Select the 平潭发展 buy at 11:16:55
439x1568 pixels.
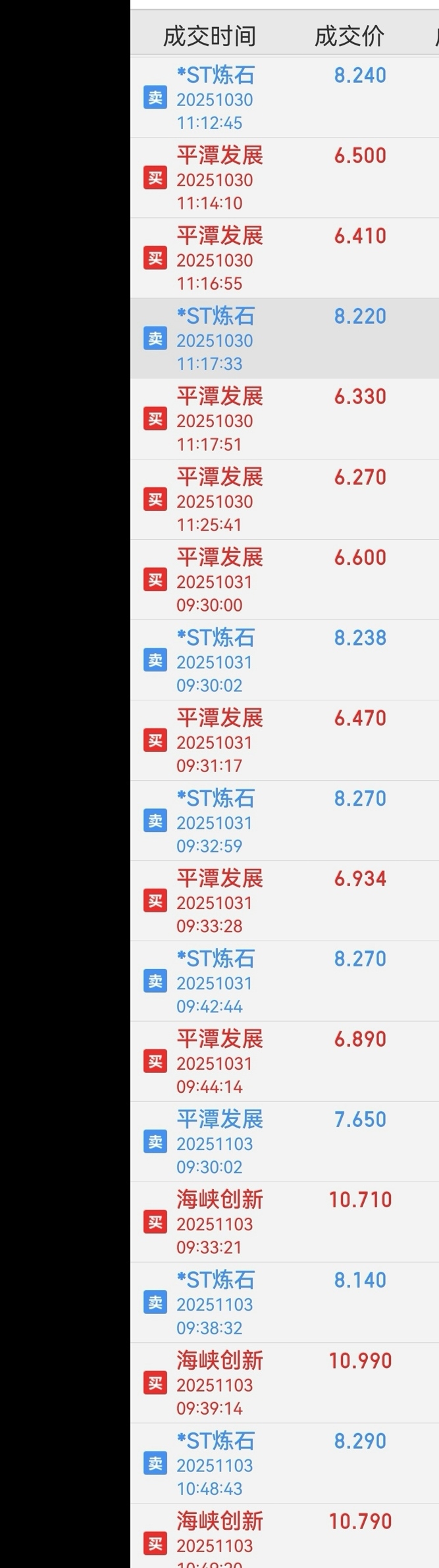click(284, 258)
